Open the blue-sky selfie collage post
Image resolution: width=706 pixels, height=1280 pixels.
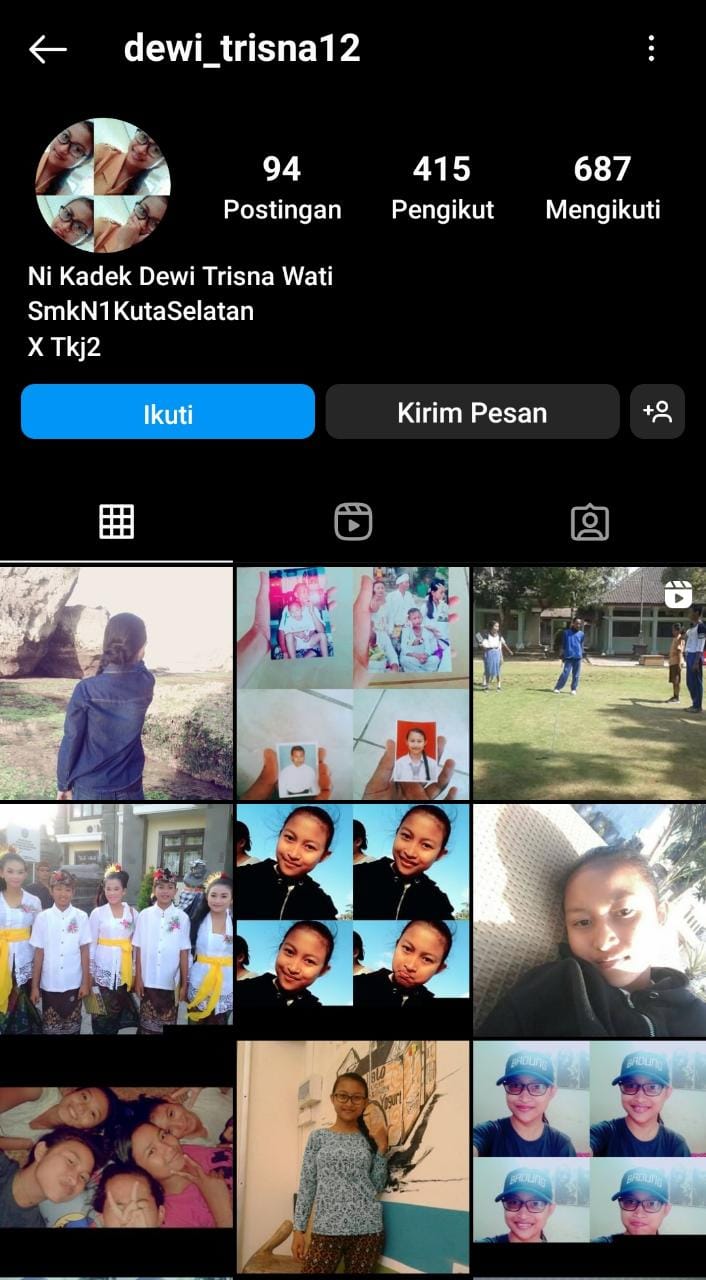(x=353, y=920)
